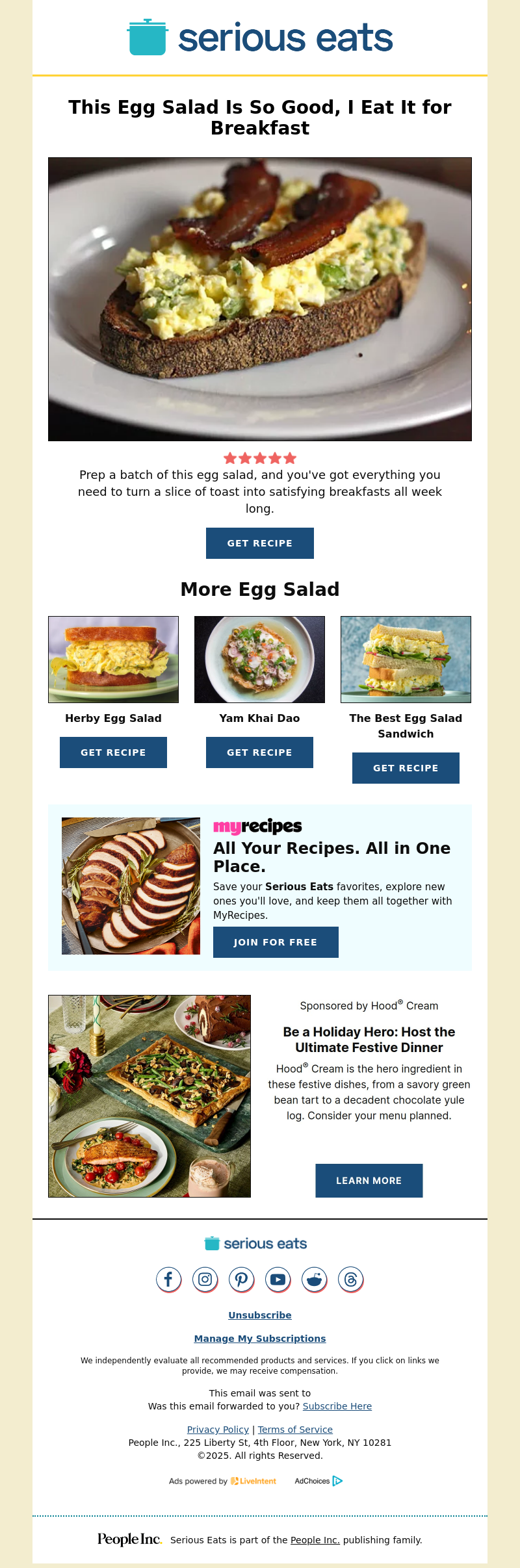Learn more about Hood Cream holiday dinner
The height and width of the screenshot is (1568, 520).
369,1181
